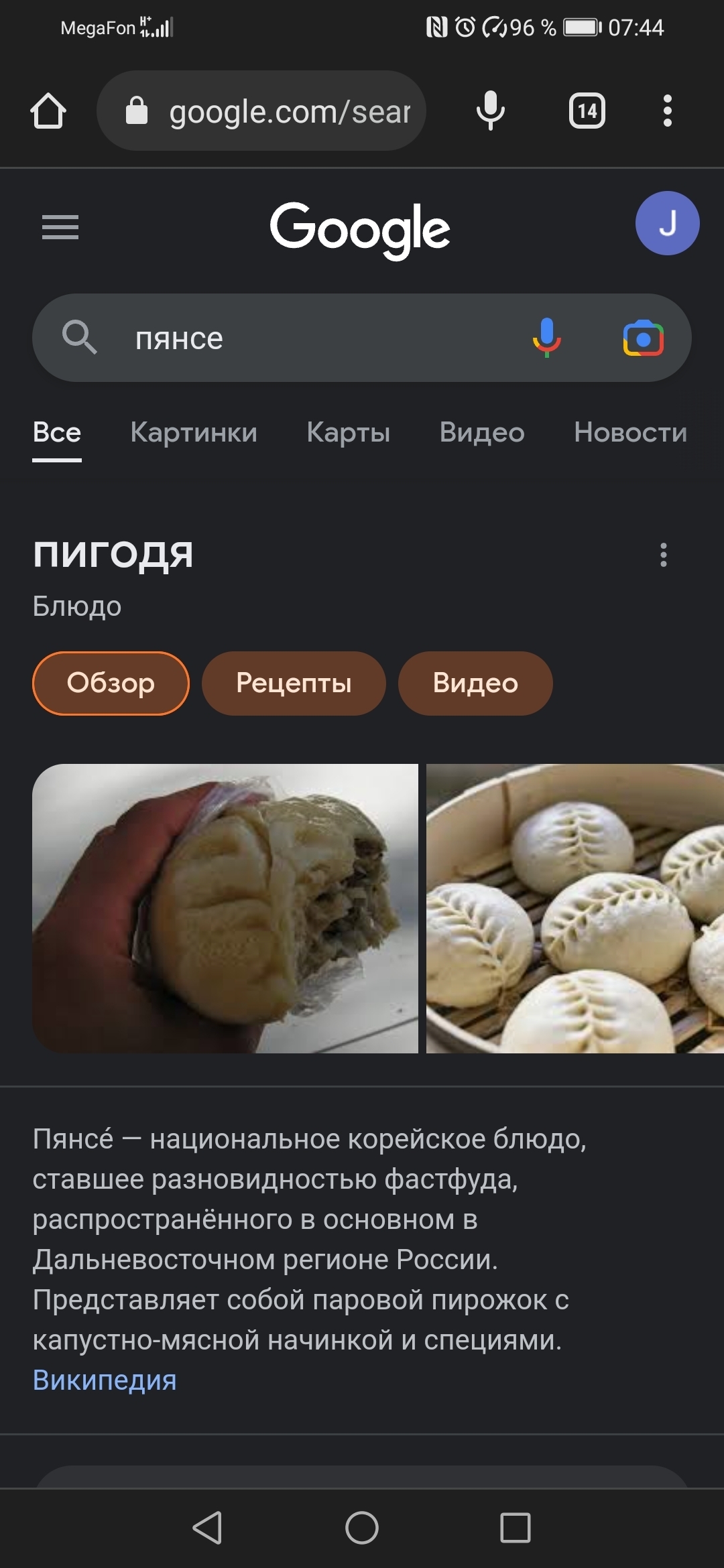
Task: Select the Рецепты chip
Action: [x=294, y=683]
